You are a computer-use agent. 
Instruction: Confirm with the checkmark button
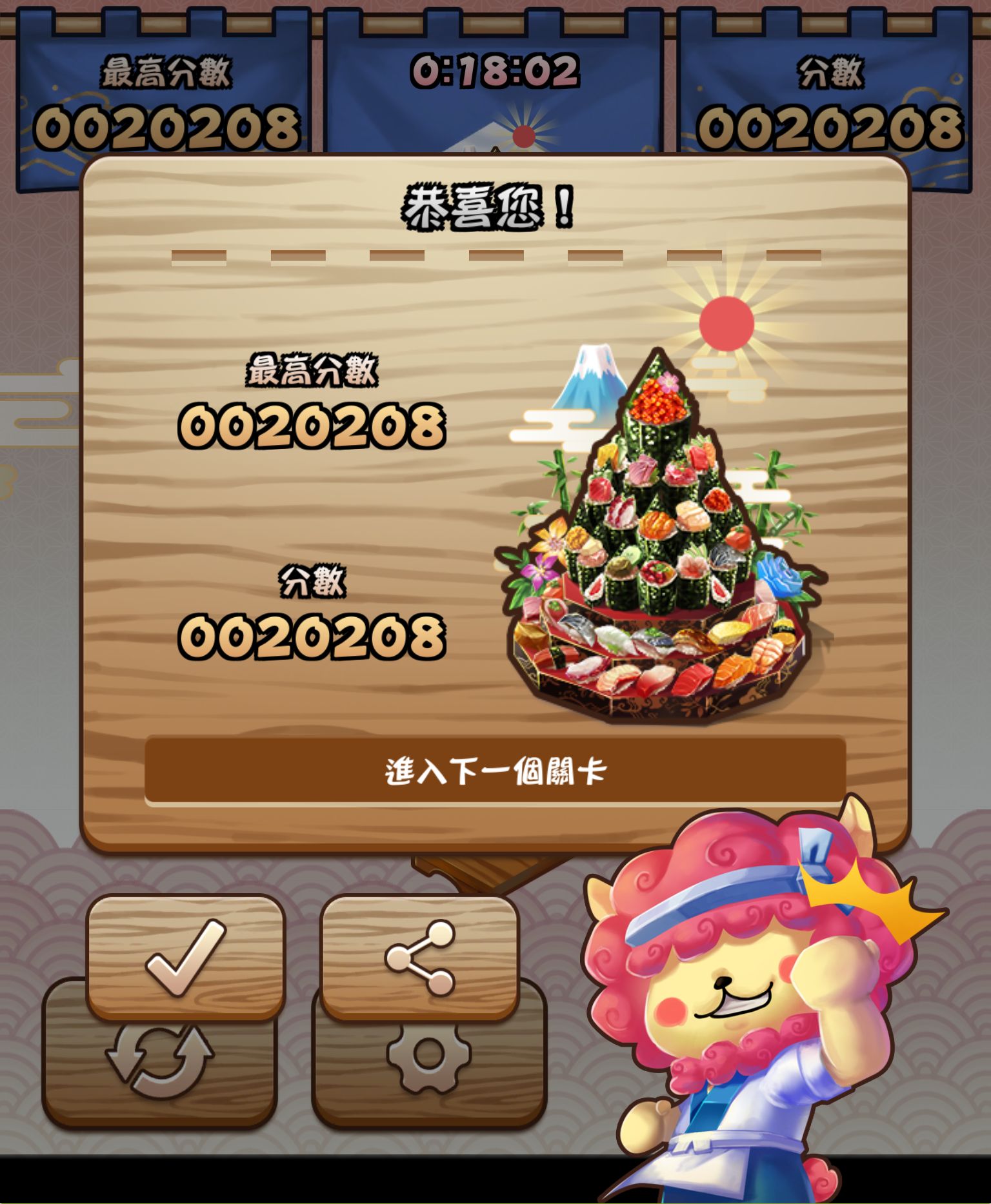[x=185, y=956]
